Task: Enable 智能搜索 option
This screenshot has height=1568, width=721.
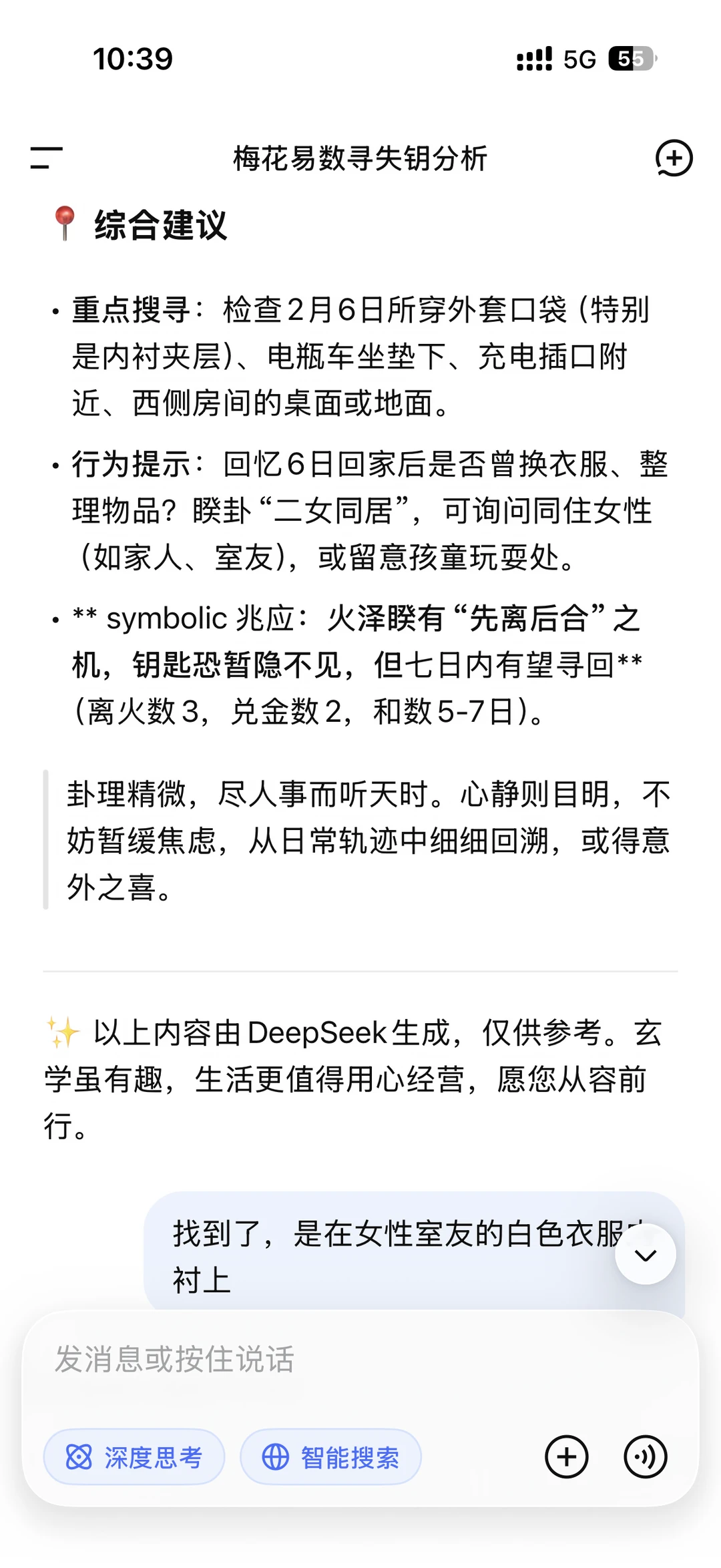Action: pyautogui.click(x=330, y=1456)
